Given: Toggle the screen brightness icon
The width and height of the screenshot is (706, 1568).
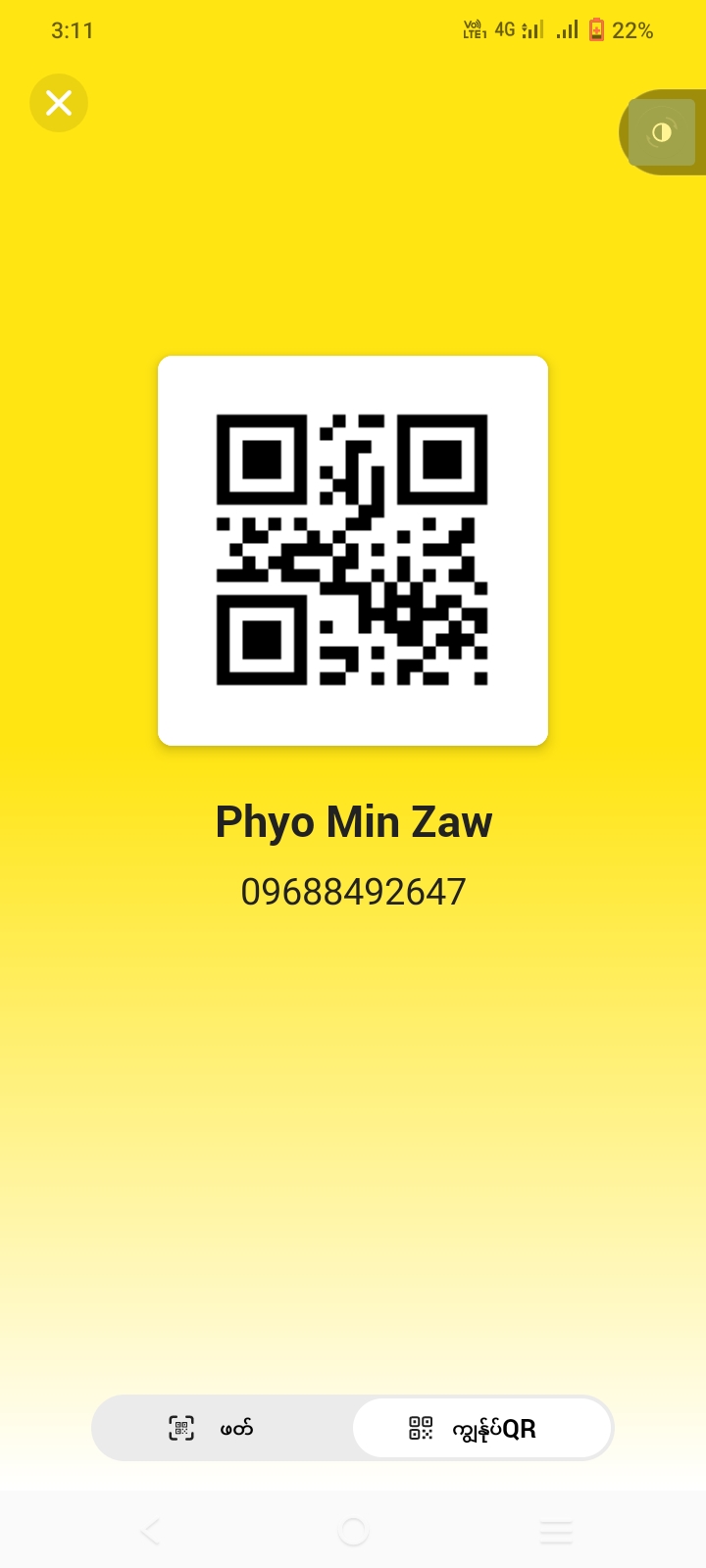Looking at the screenshot, I should tap(662, 132).
